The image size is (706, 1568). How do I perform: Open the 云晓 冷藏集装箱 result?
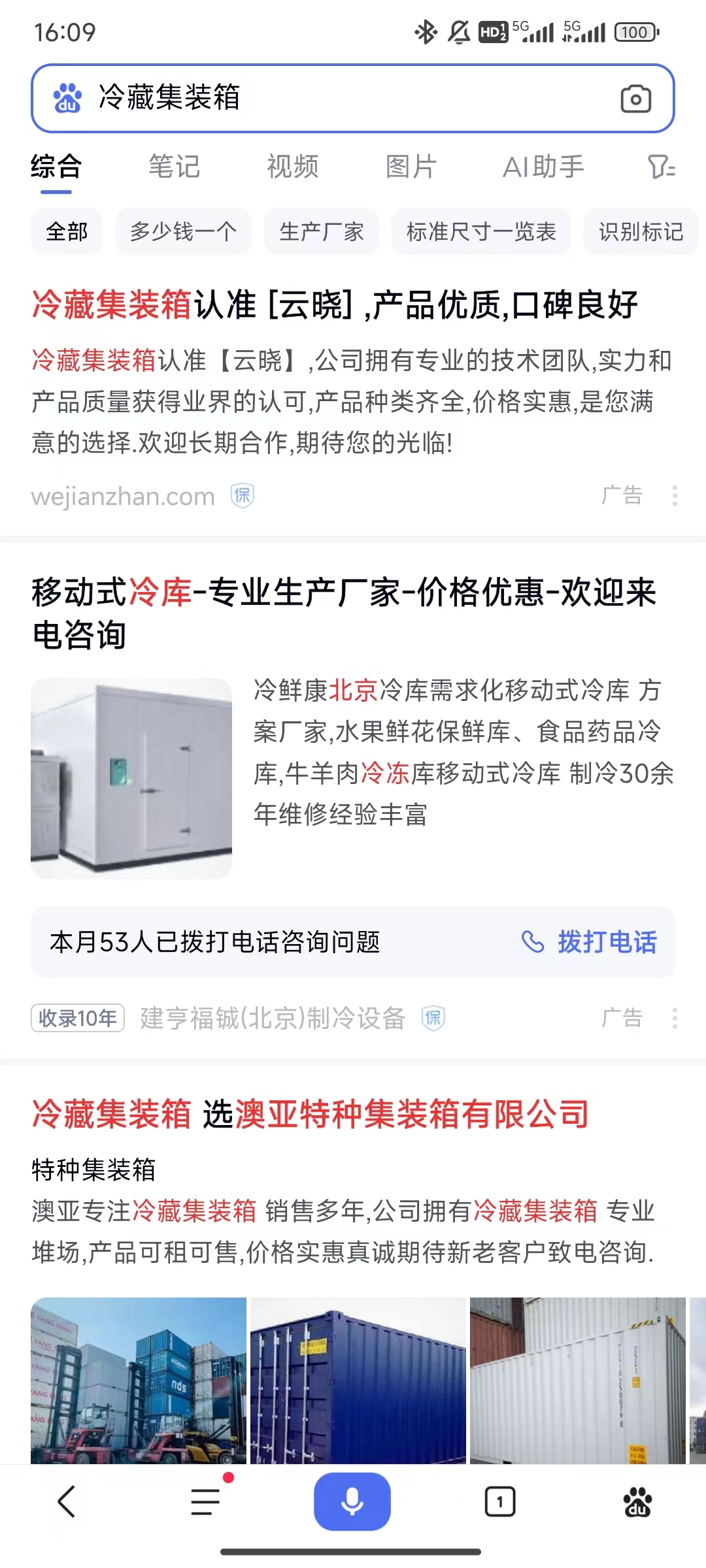(x=335, y=305)
